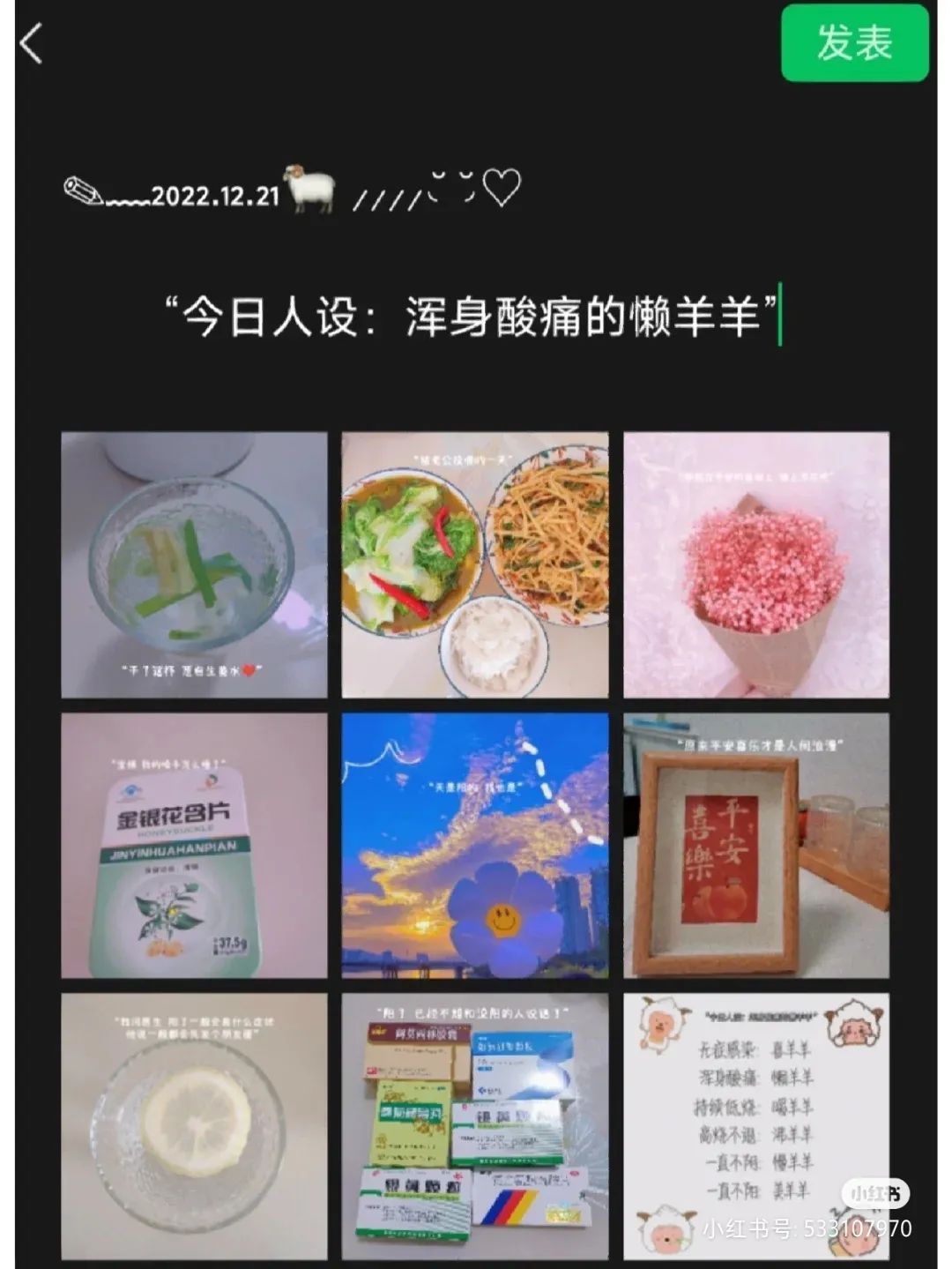Open the sheep characters symptom list image
The height and width of the screenshot is (1269, 952).
click(755, 1126)
